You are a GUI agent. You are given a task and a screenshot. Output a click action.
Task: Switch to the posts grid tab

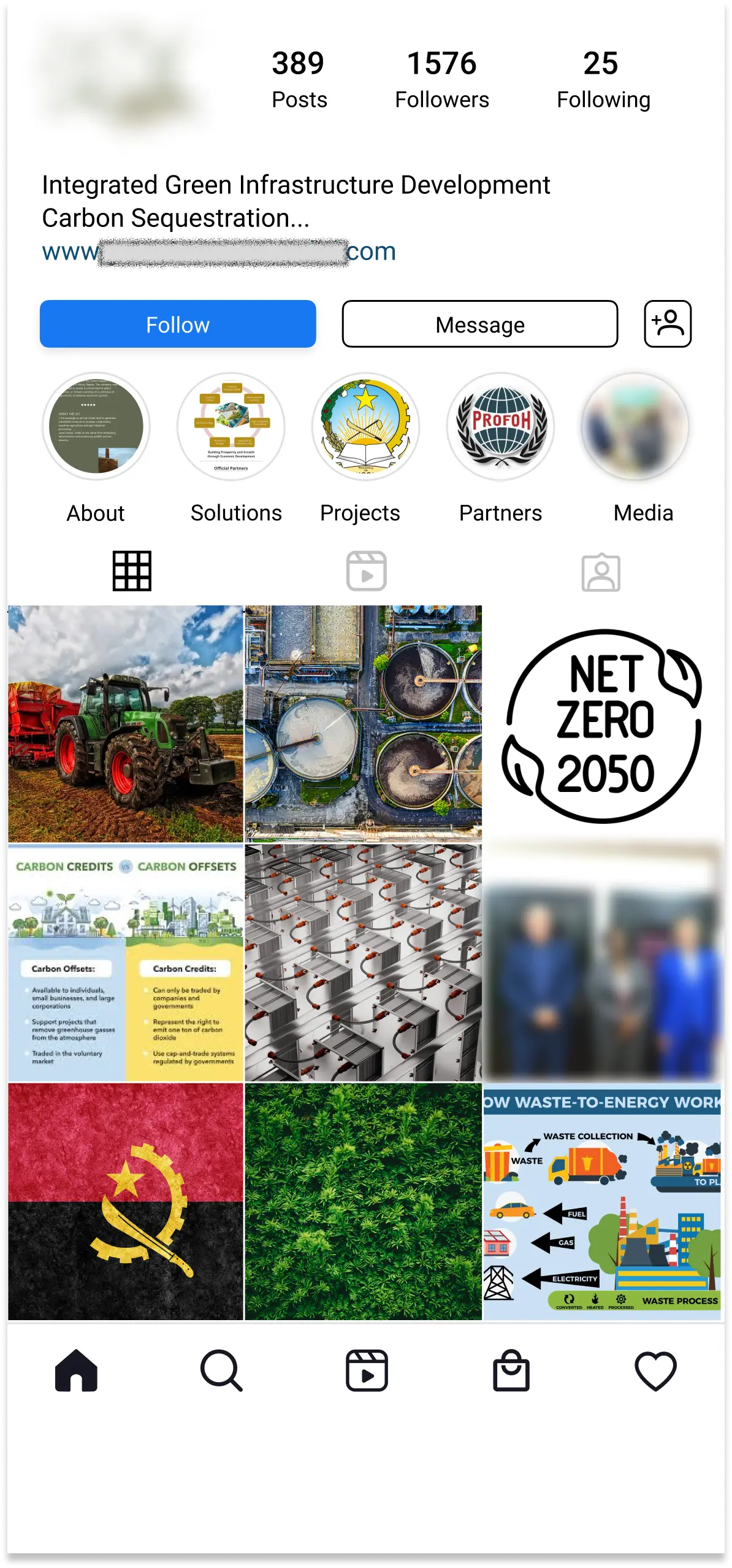[132, 571]
